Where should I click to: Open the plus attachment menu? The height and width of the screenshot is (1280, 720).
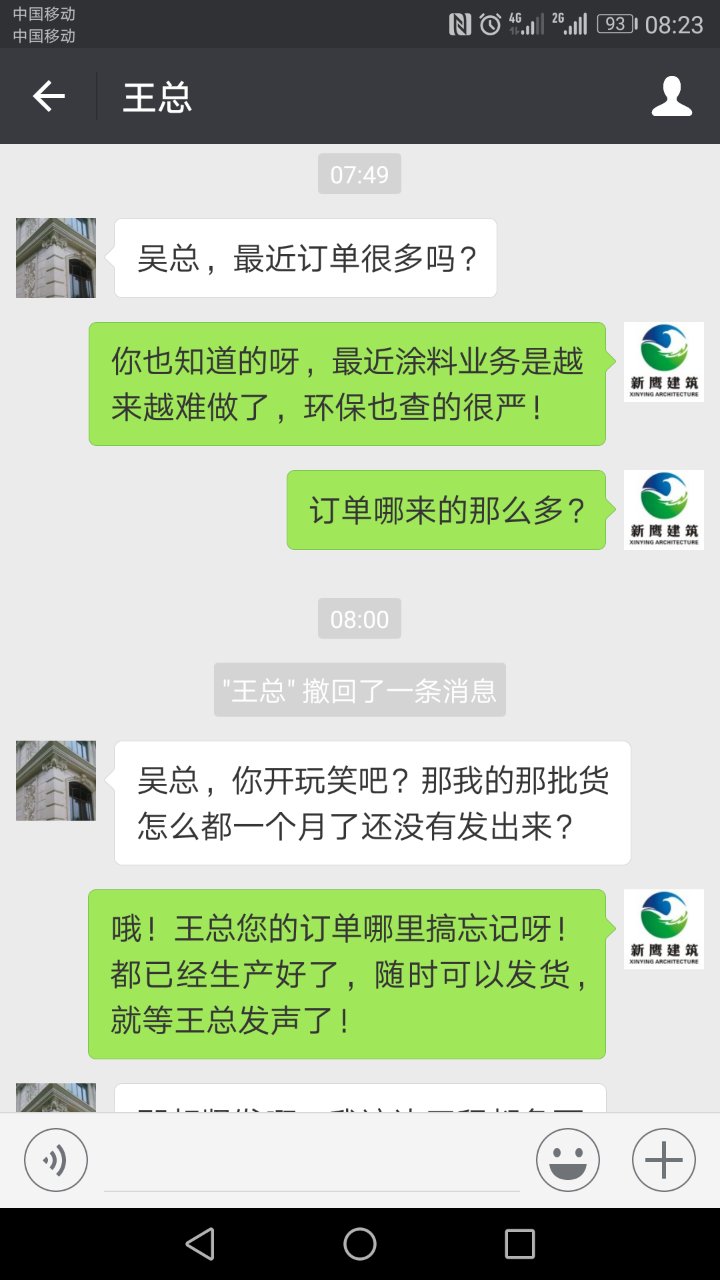click(663, 1160)
